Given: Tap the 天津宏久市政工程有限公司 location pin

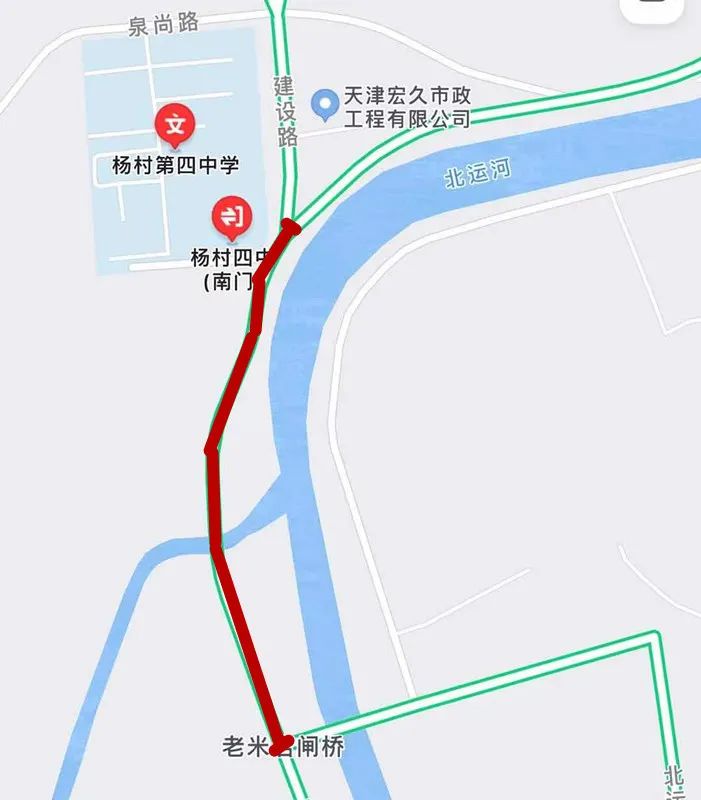Looking at the screenshot, I should [324, 101].
